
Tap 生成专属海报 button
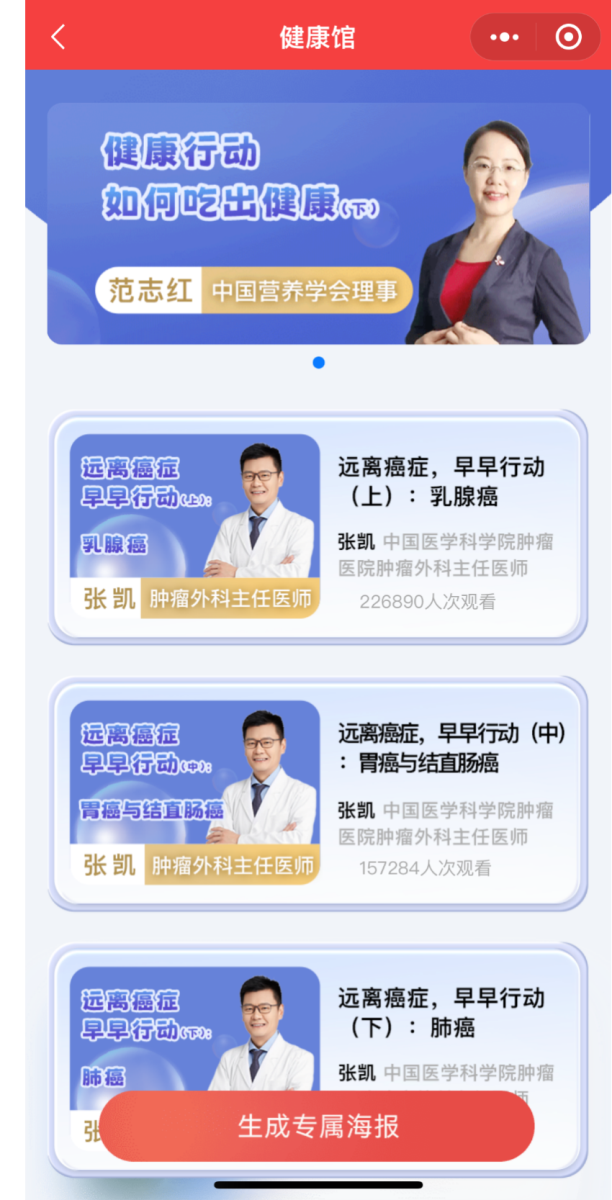(317, 1126)
